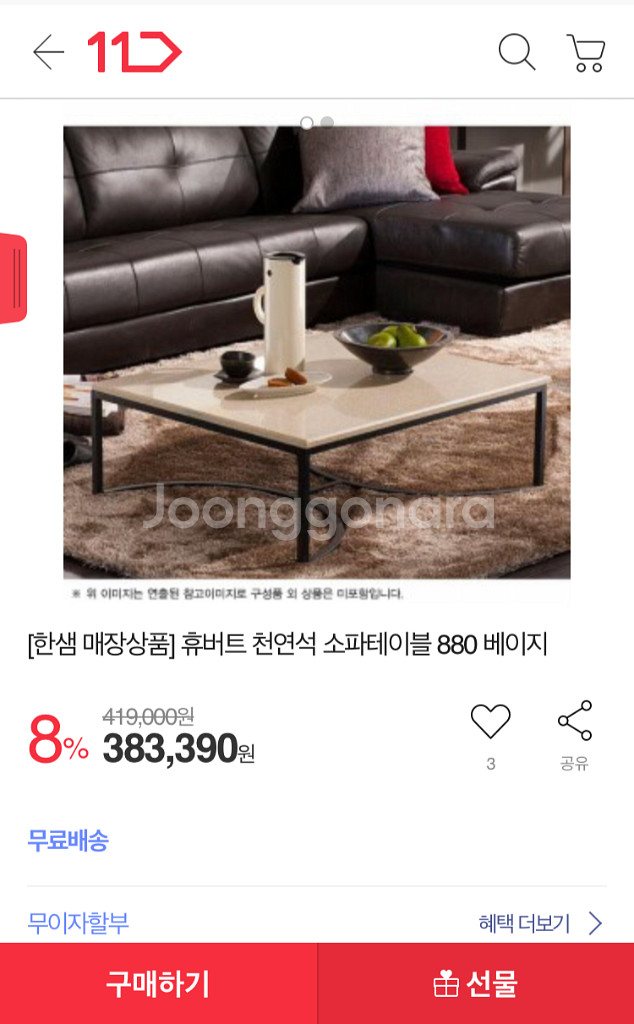The image size is (634, 1024).
Task: Open the shopping cart
Action: tap(586, 52)
